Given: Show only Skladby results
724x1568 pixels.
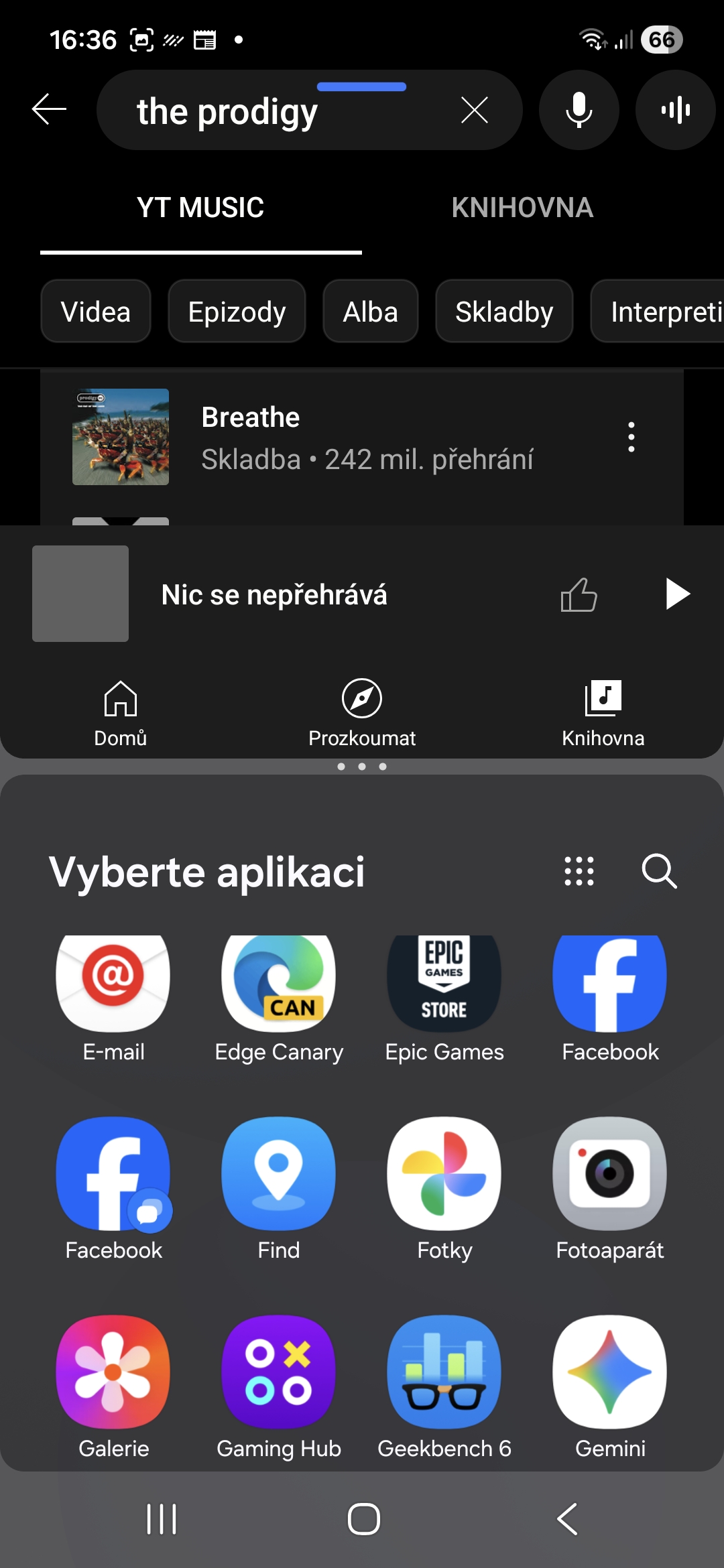Looking at the screenshot, I should [504, 312].
